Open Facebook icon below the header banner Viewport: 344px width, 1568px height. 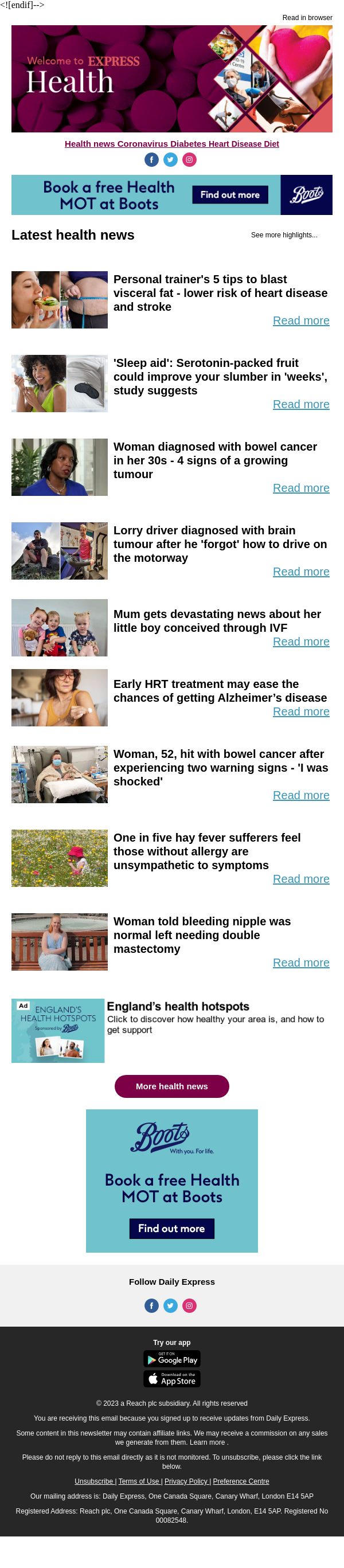coord(151,159)
